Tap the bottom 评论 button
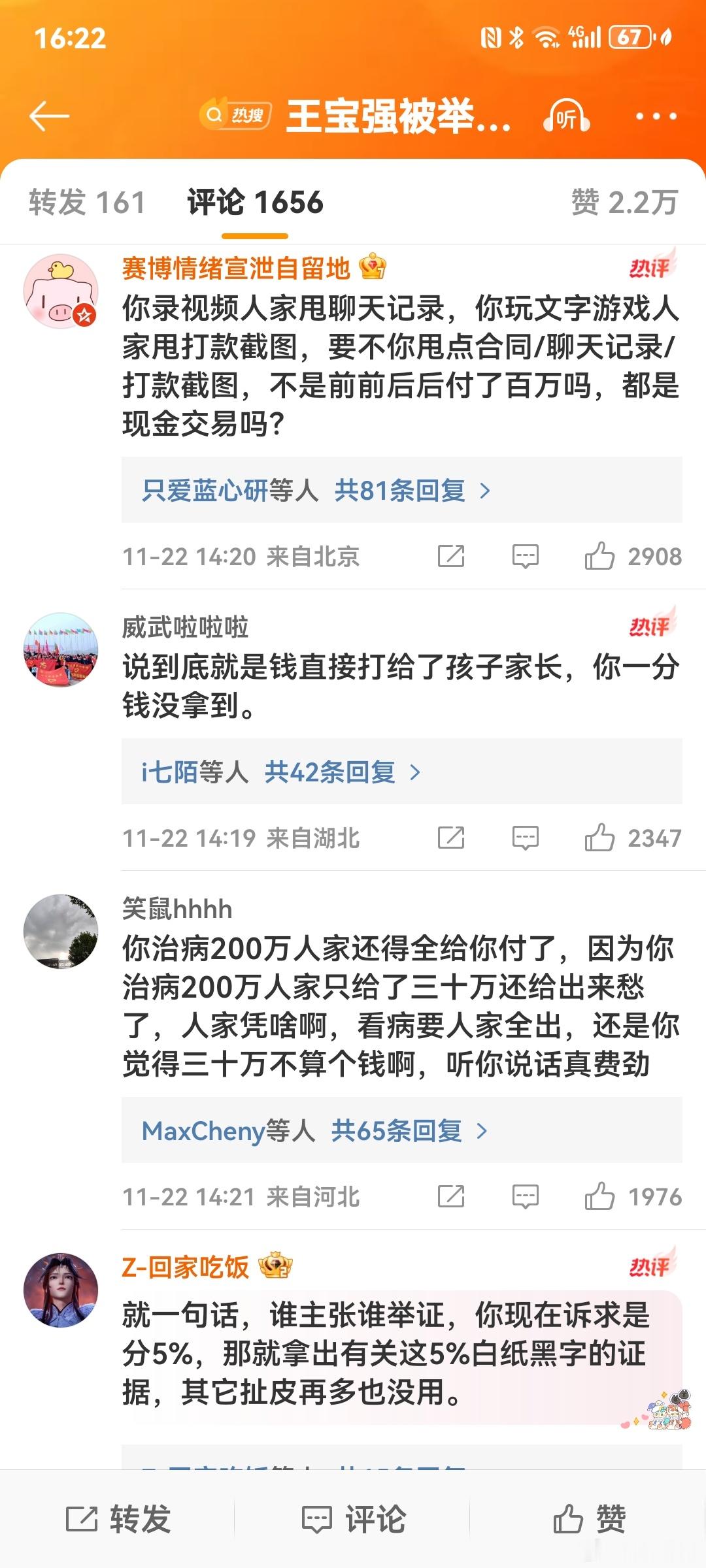This screenshot has width=706, height=1568. (x=353, y=1518)
